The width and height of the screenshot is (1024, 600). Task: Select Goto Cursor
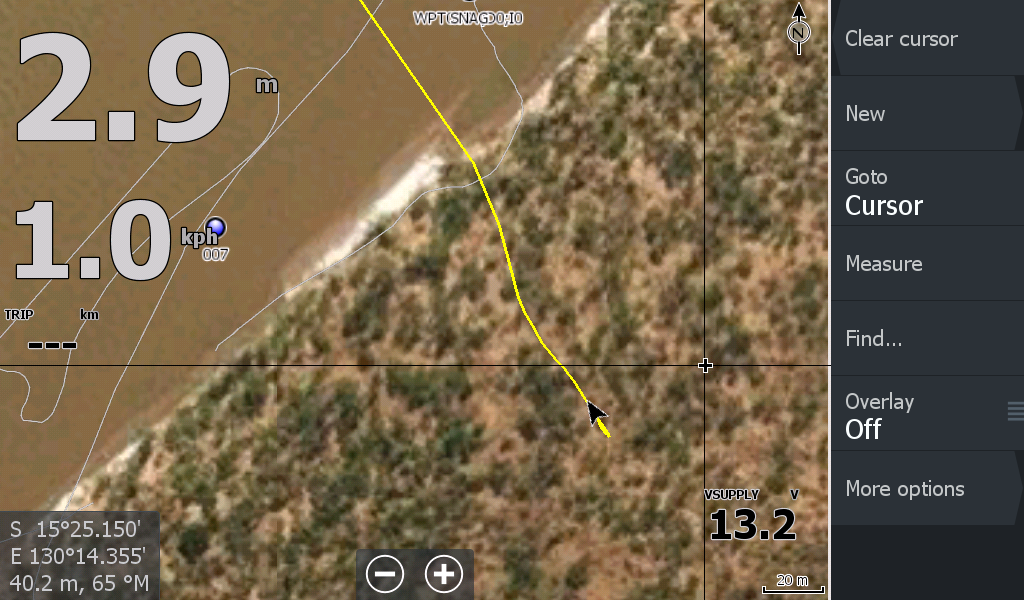coord(925,192)
